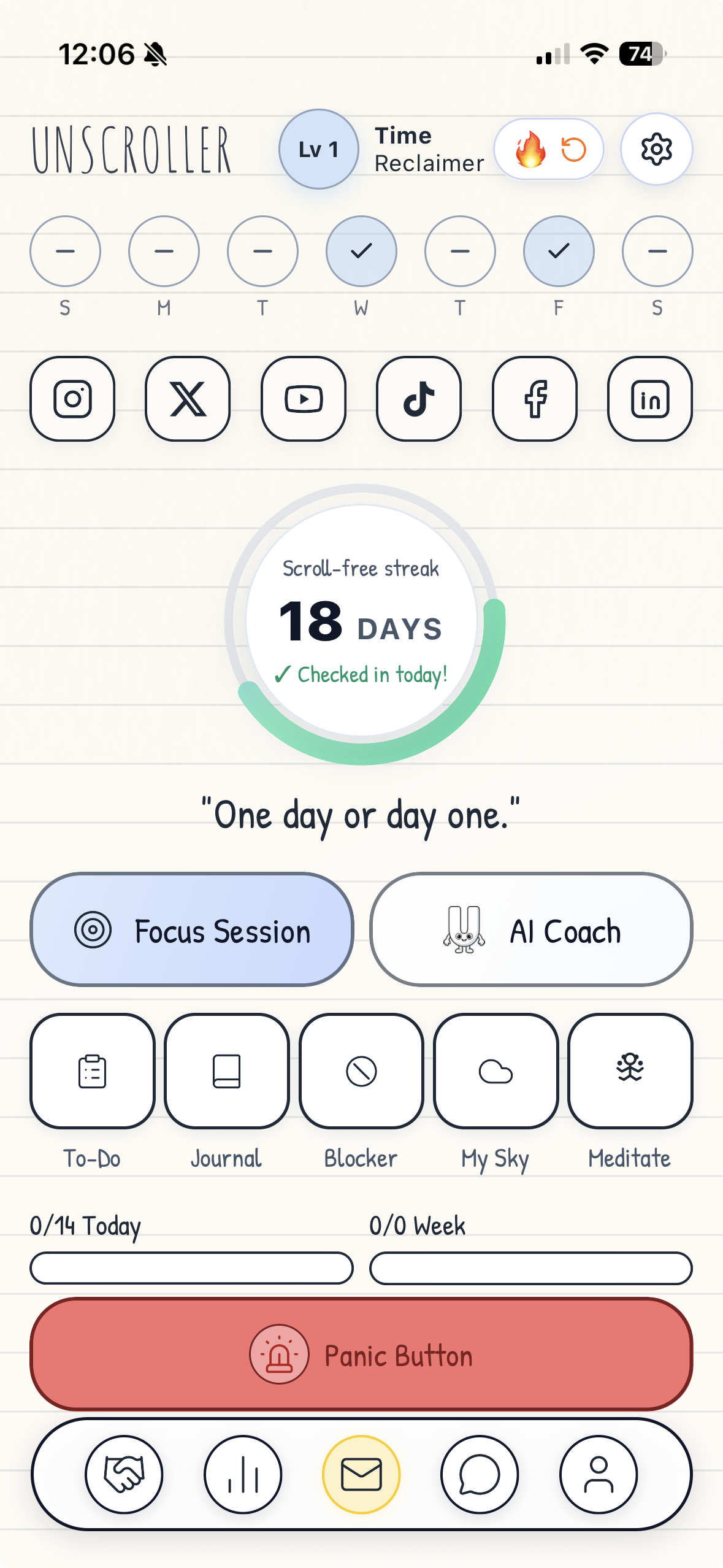Screen dimensions: 723x1568
Task: Switch to the handshake tab
Action: point(124,1474)
